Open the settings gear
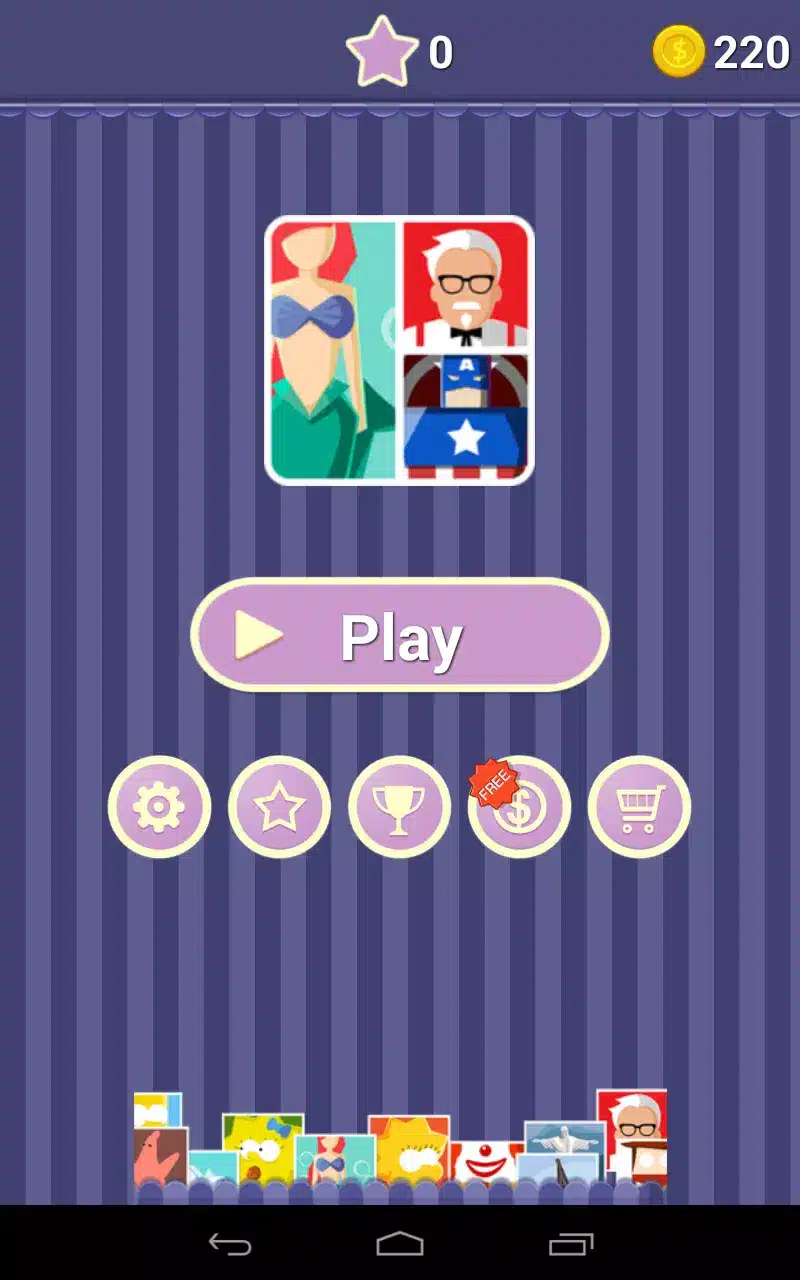800x1280 pixels. pyautogui.click(x=159, y=807)
